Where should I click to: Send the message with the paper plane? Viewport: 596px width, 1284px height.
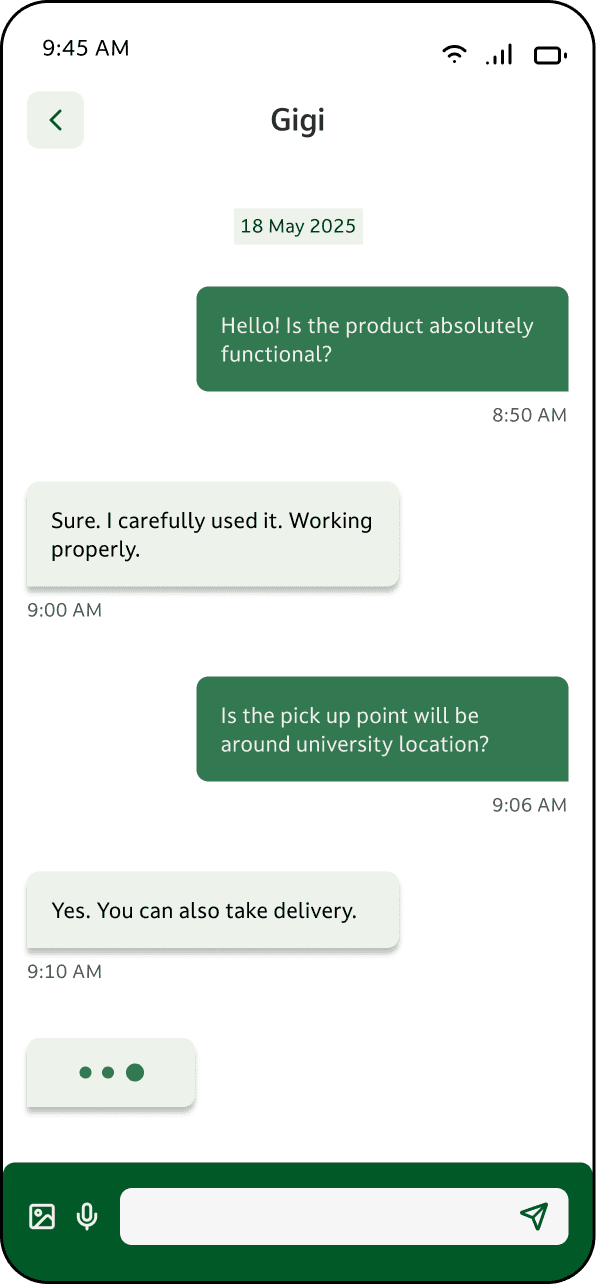click(x=534, y=1216)
